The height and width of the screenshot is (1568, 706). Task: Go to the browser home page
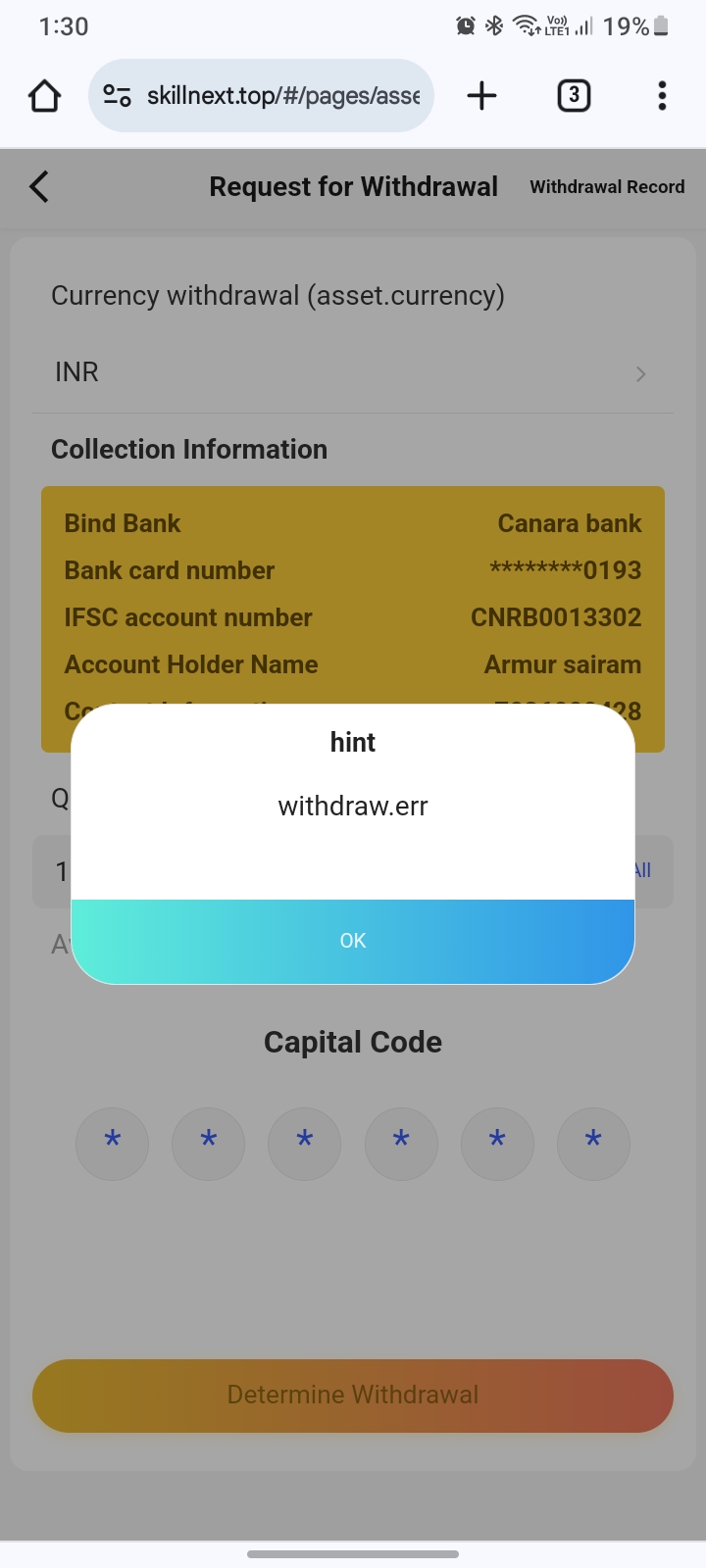point(44,96)
